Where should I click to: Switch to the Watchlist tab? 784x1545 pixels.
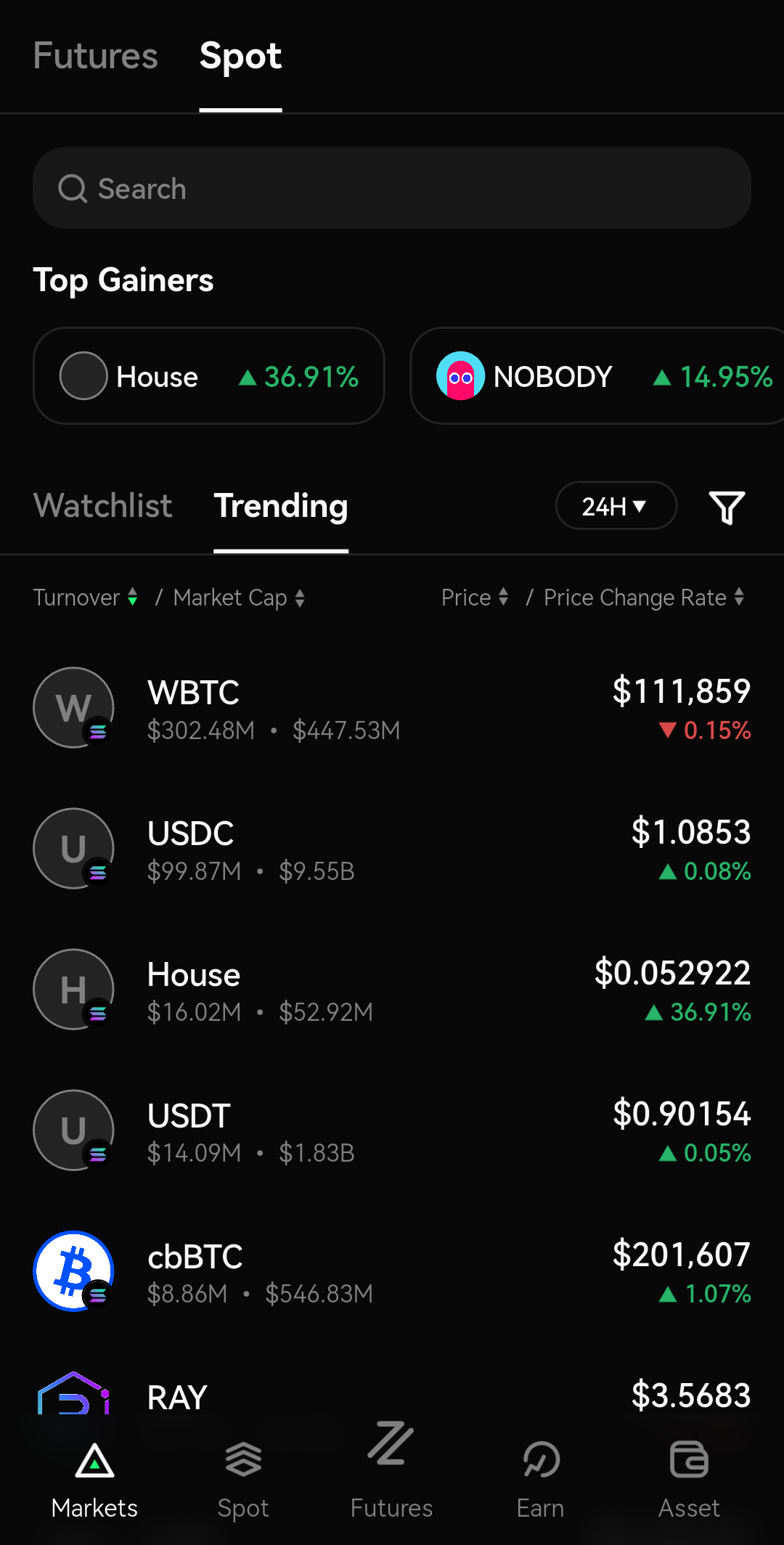pyautogui.click(x=102, y=506)
